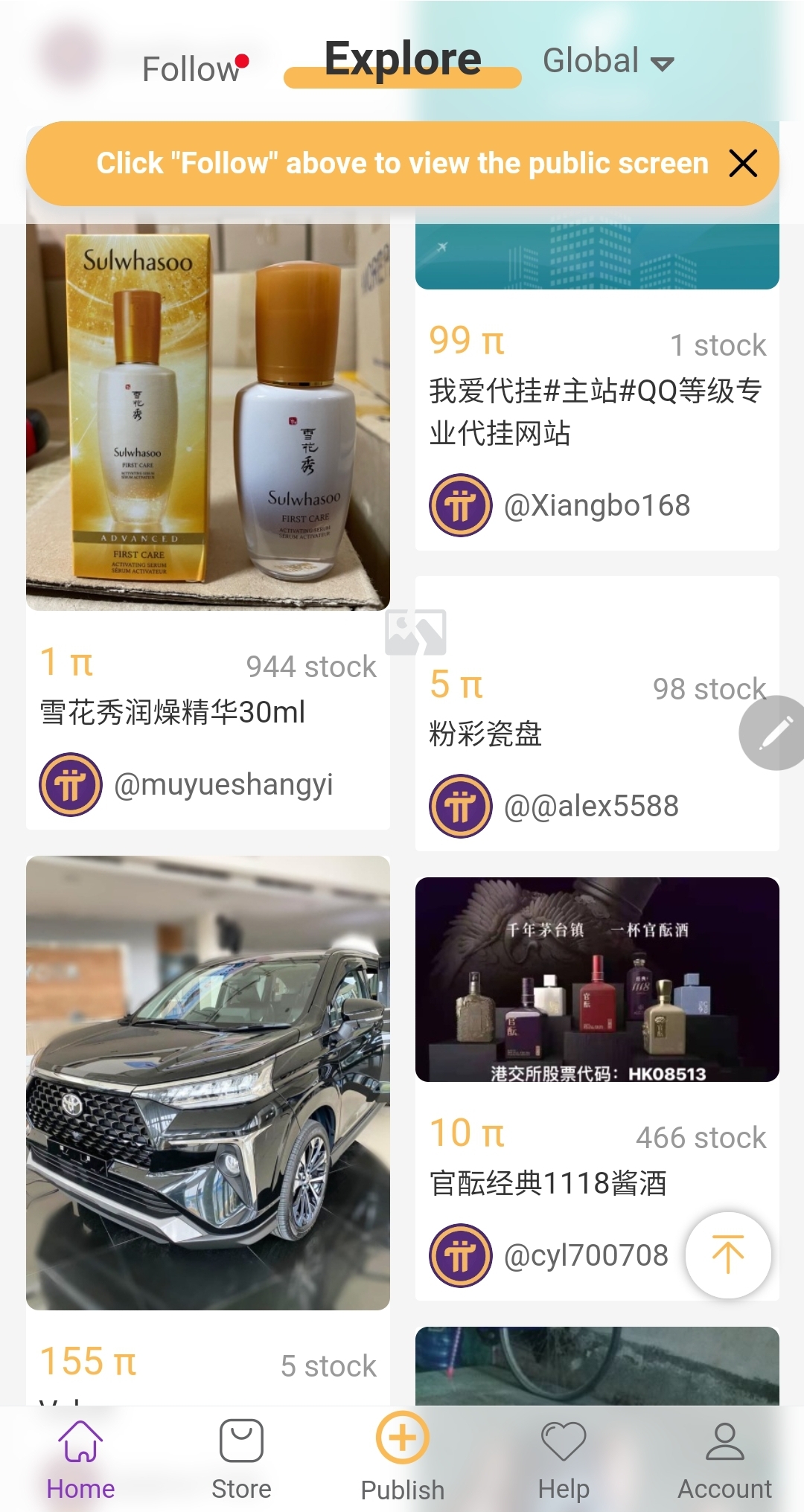Open the Sulwhasoo serum product card
Image resolution: width=804 pixels, height=1512 pixels.
pos(208,417)
